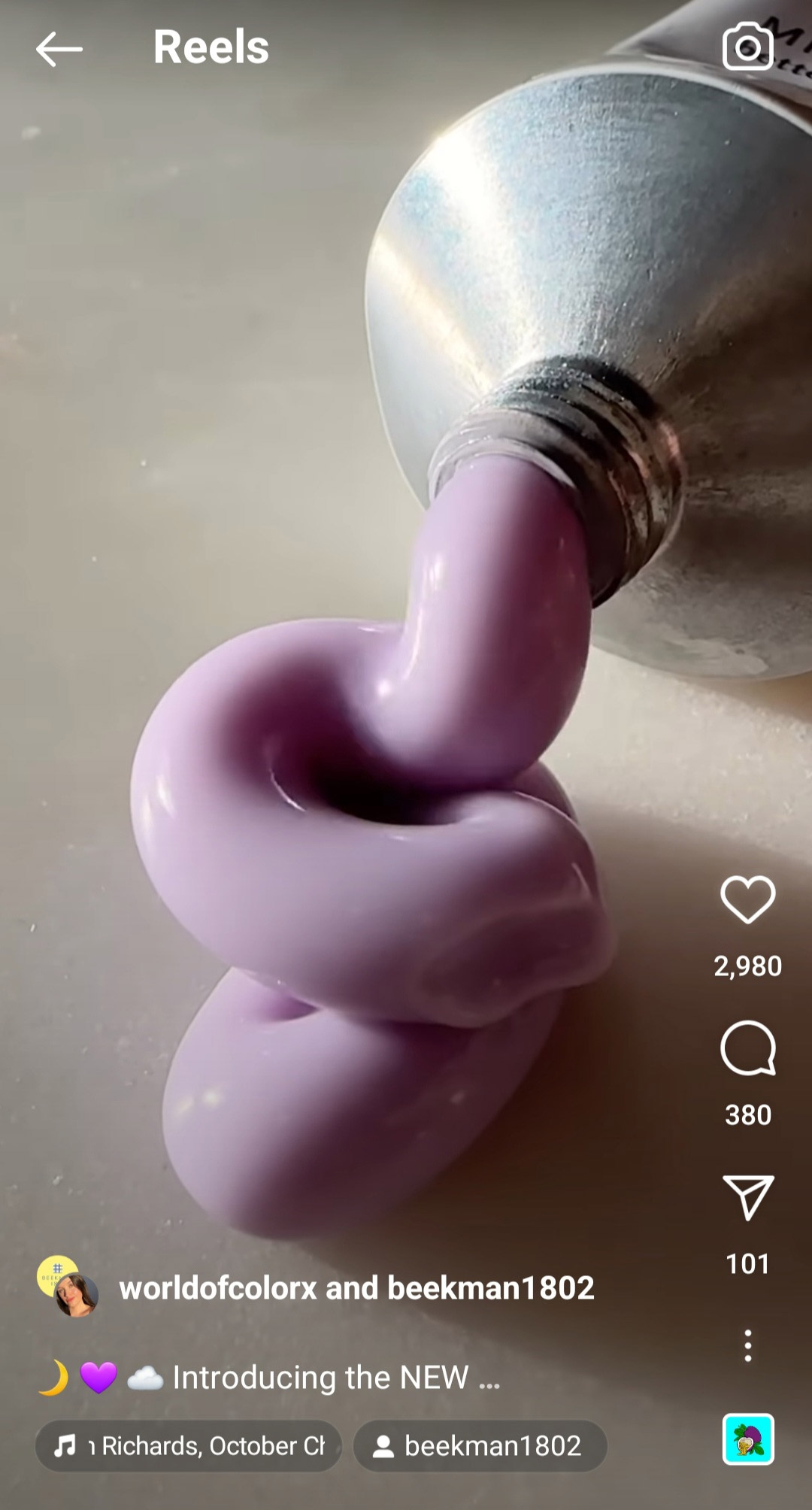Go back using the arrow icon
Viewport: 812px width, 1510px height.
click(59, 49)
